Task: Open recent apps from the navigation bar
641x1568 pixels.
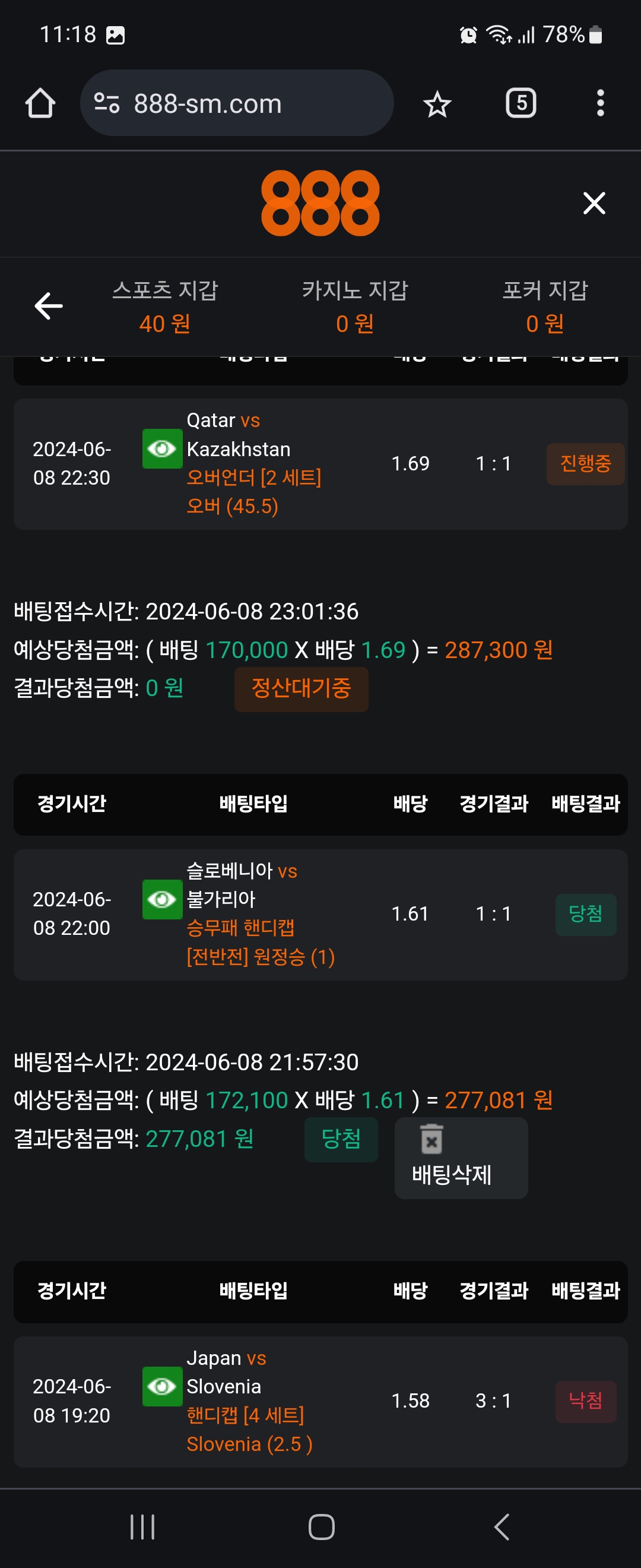Action: click(x=142, y=1526)
